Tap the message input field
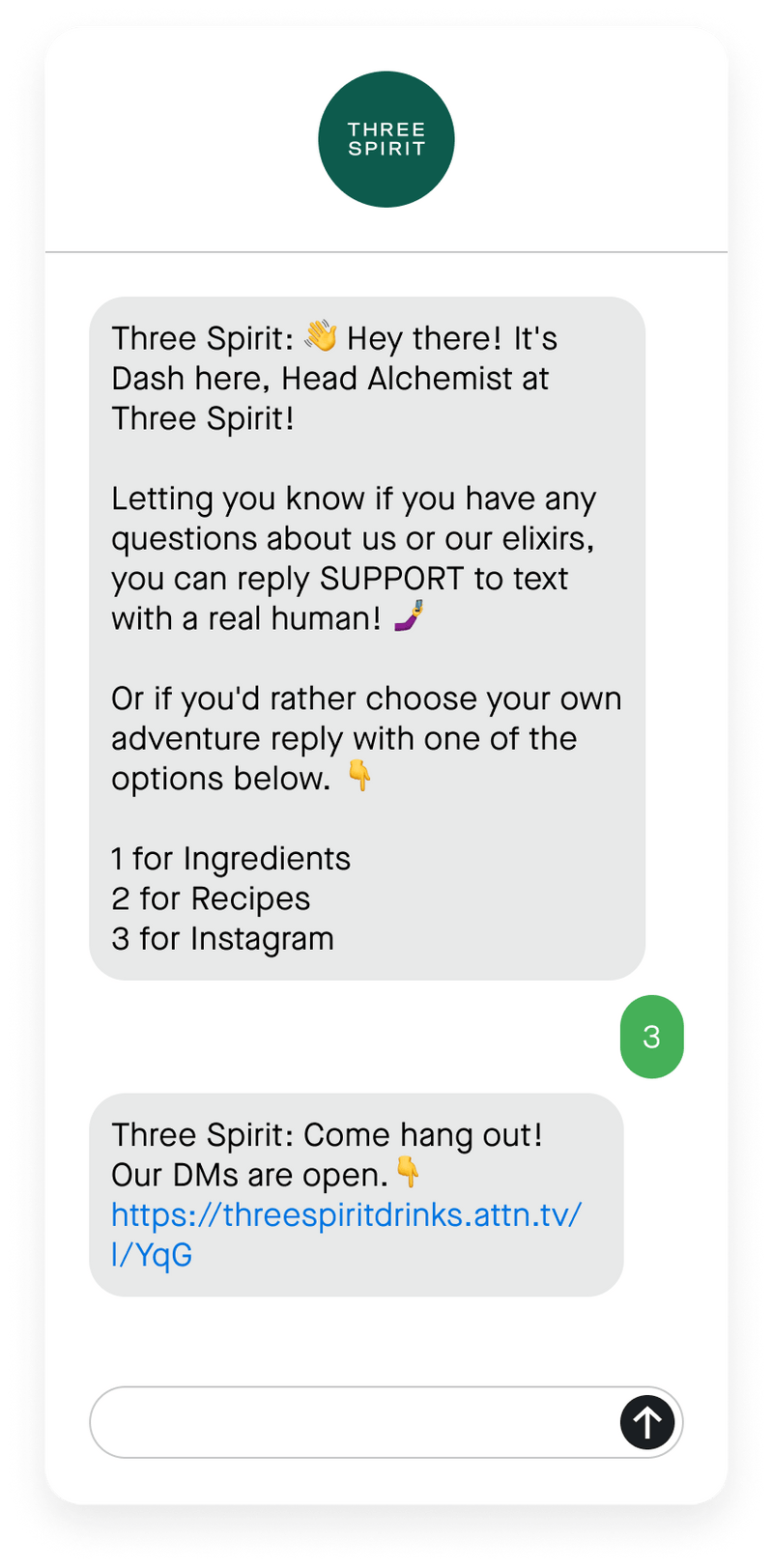This screenshot has width=773, height=1568. [338, 1422]
